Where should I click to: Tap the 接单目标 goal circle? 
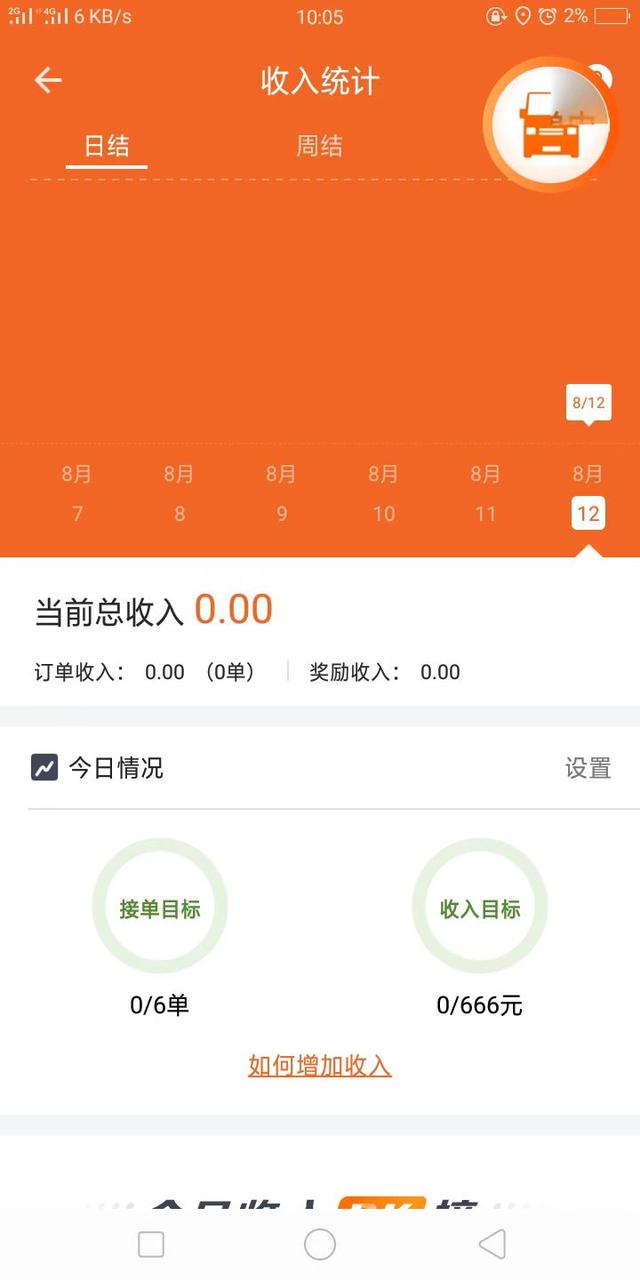[x=160, y=908]
